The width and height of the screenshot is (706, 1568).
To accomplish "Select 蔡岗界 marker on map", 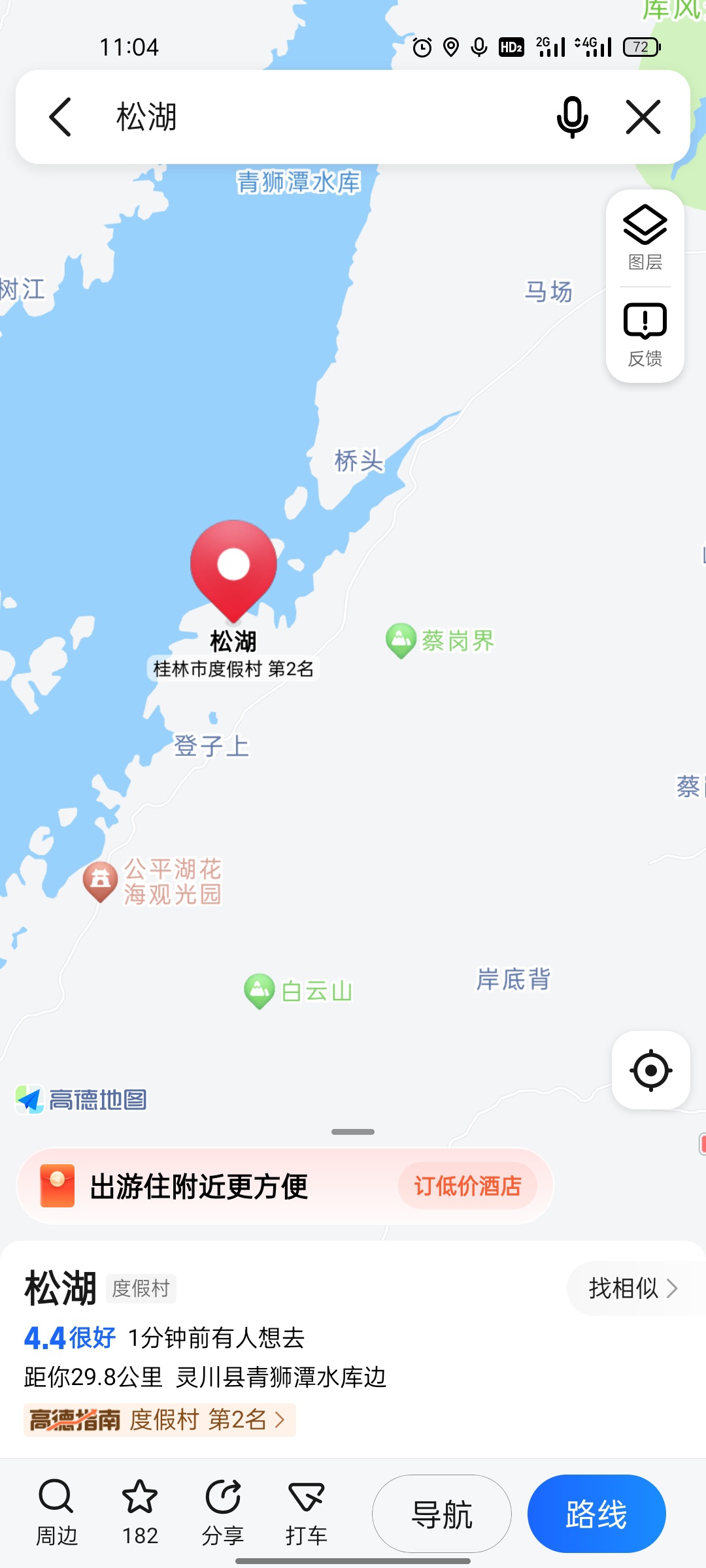I will coord(401,640).
